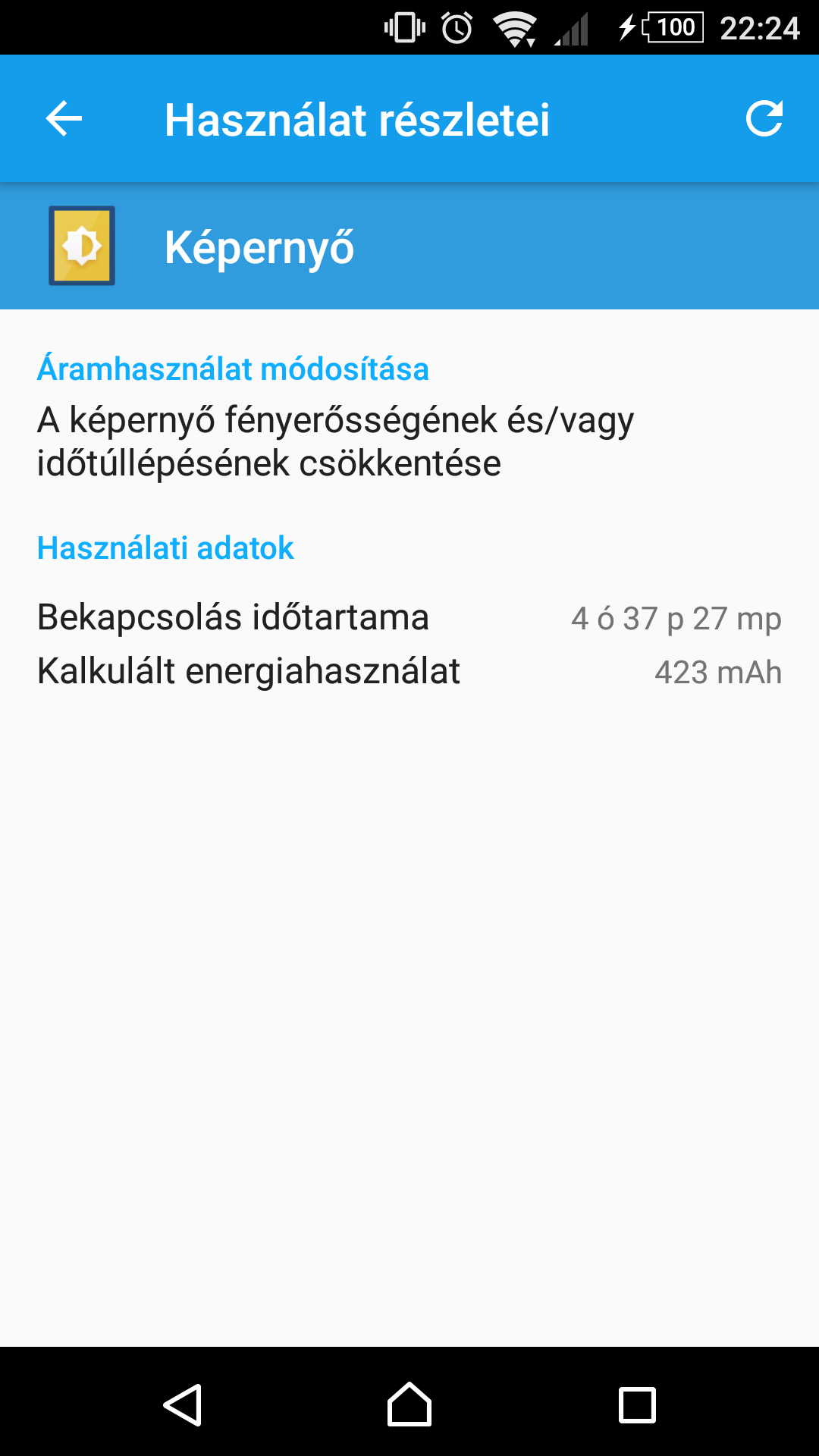
Task: Go back using the app bar arrow
Action: tap(64, 119)
